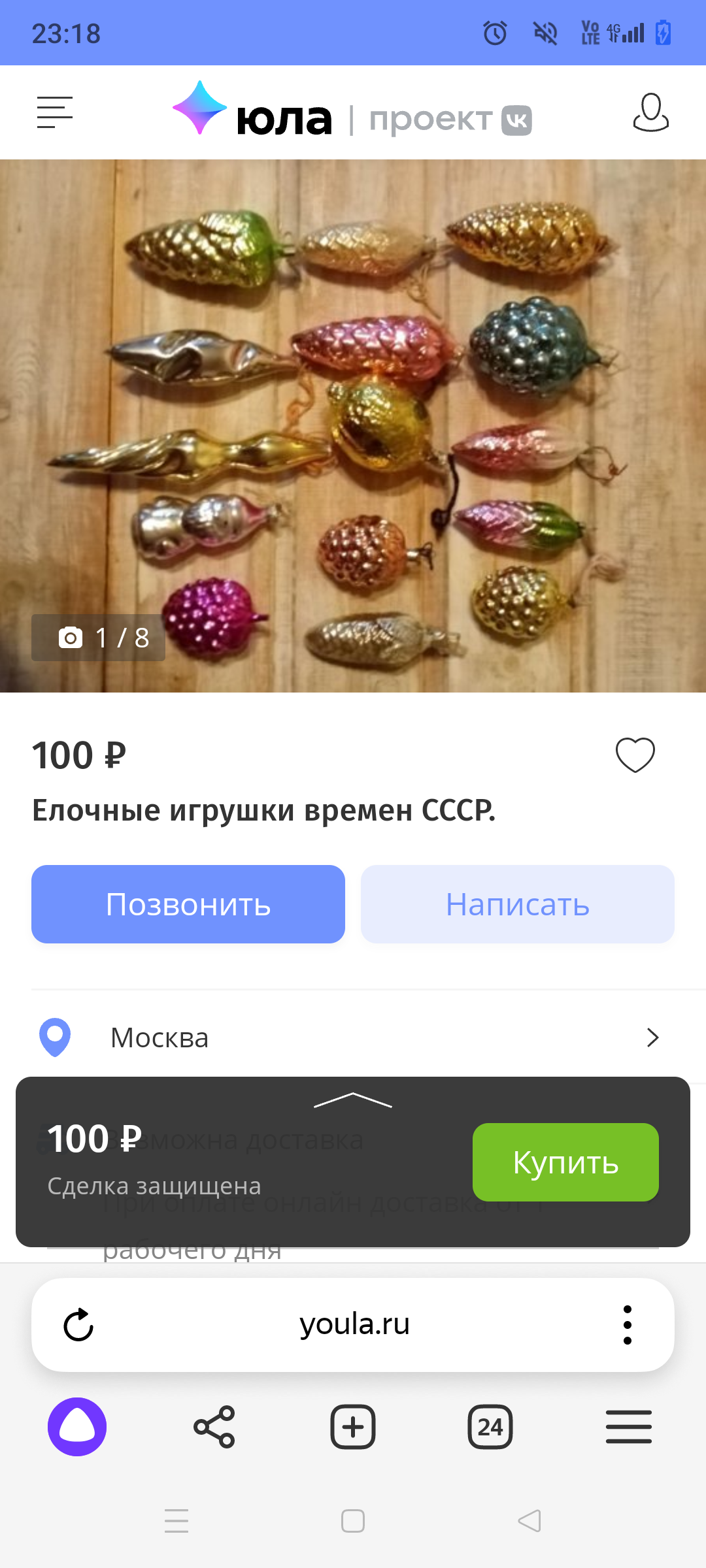Image resolution: width=706 pixels, height=1568 pixels.
Task: Open the three-dot browser options menu
Action: coord(628,1325)
